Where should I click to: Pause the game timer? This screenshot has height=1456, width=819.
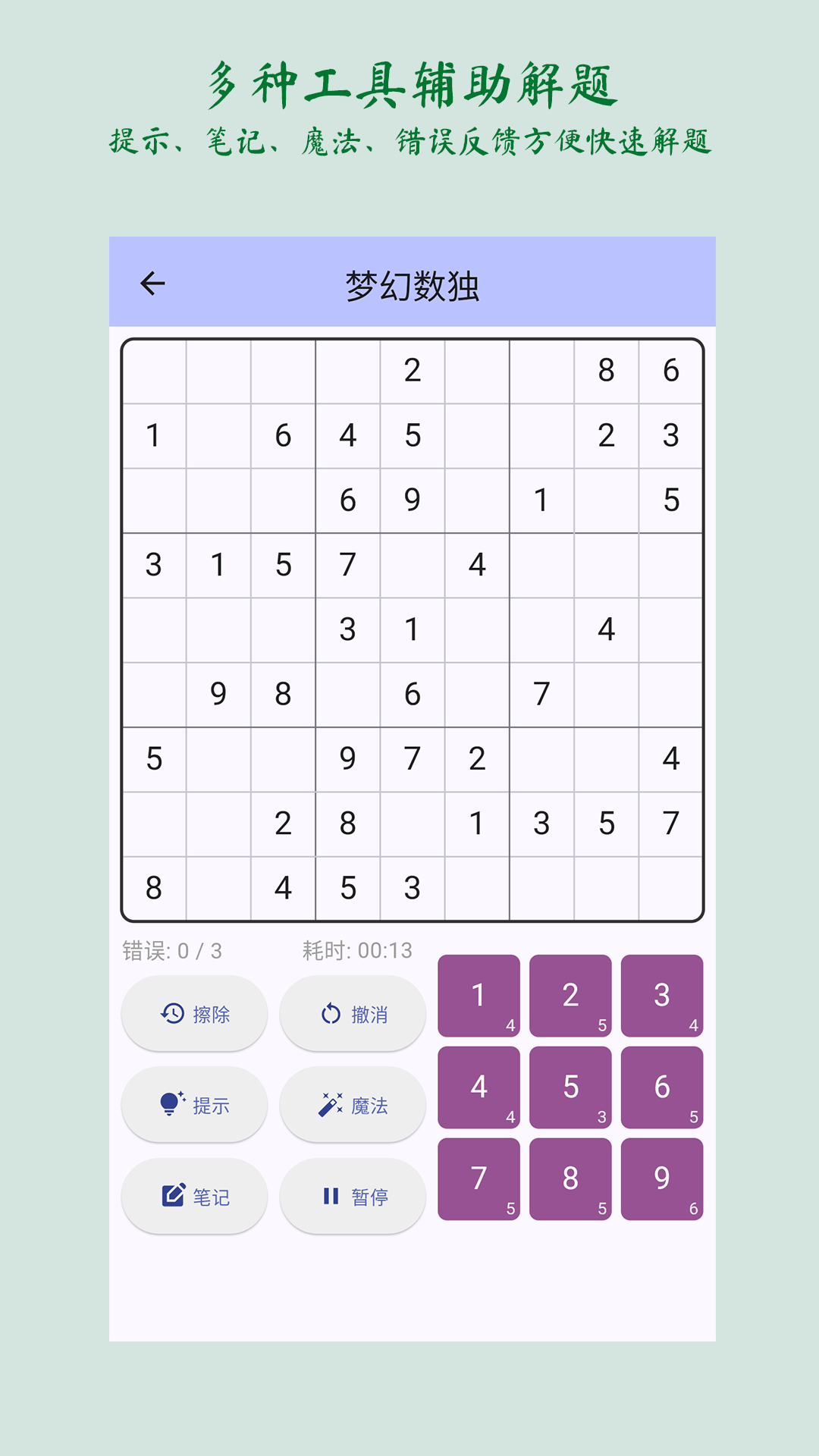(353, 1197)
